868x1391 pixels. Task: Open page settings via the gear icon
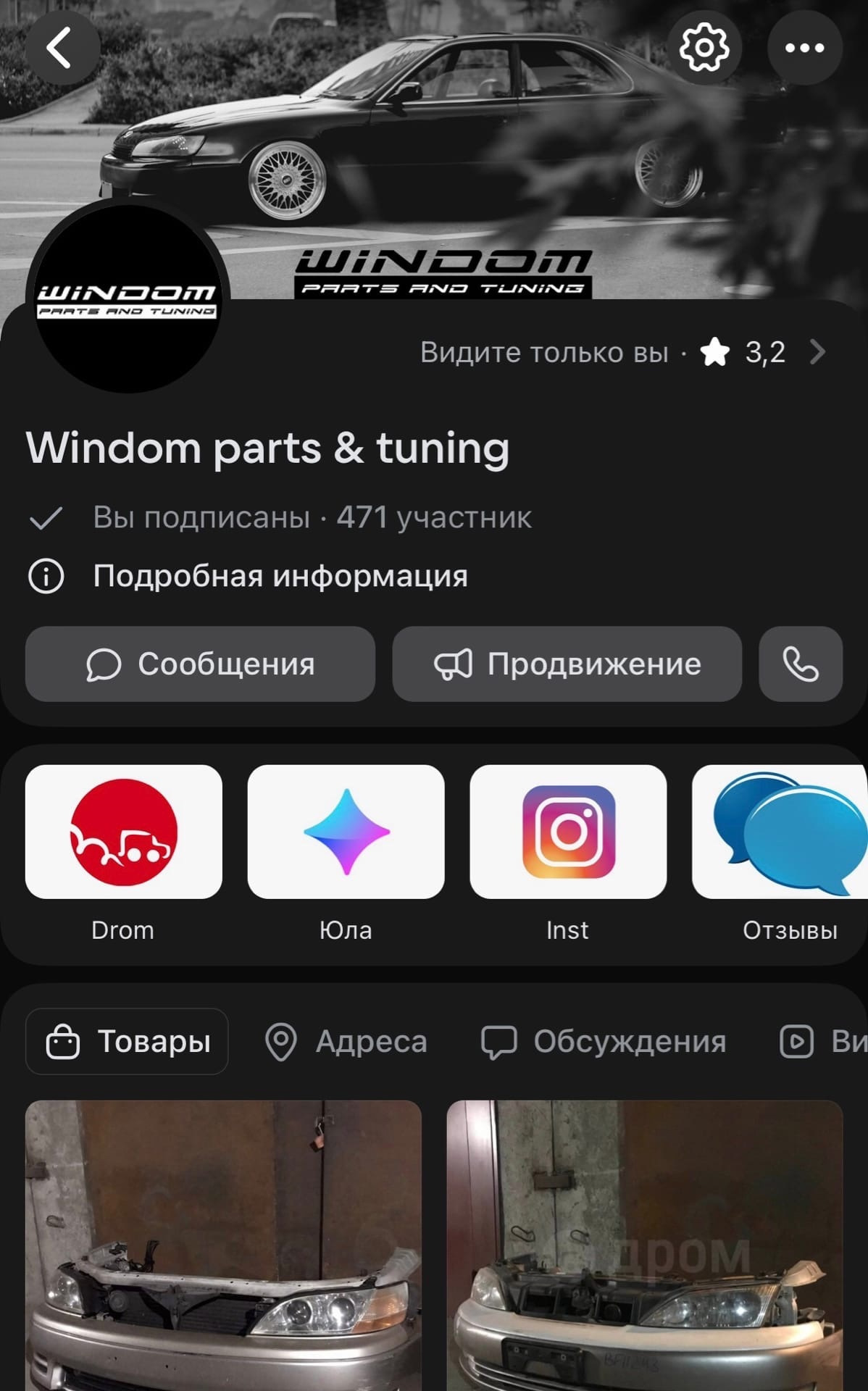[704, 46]
